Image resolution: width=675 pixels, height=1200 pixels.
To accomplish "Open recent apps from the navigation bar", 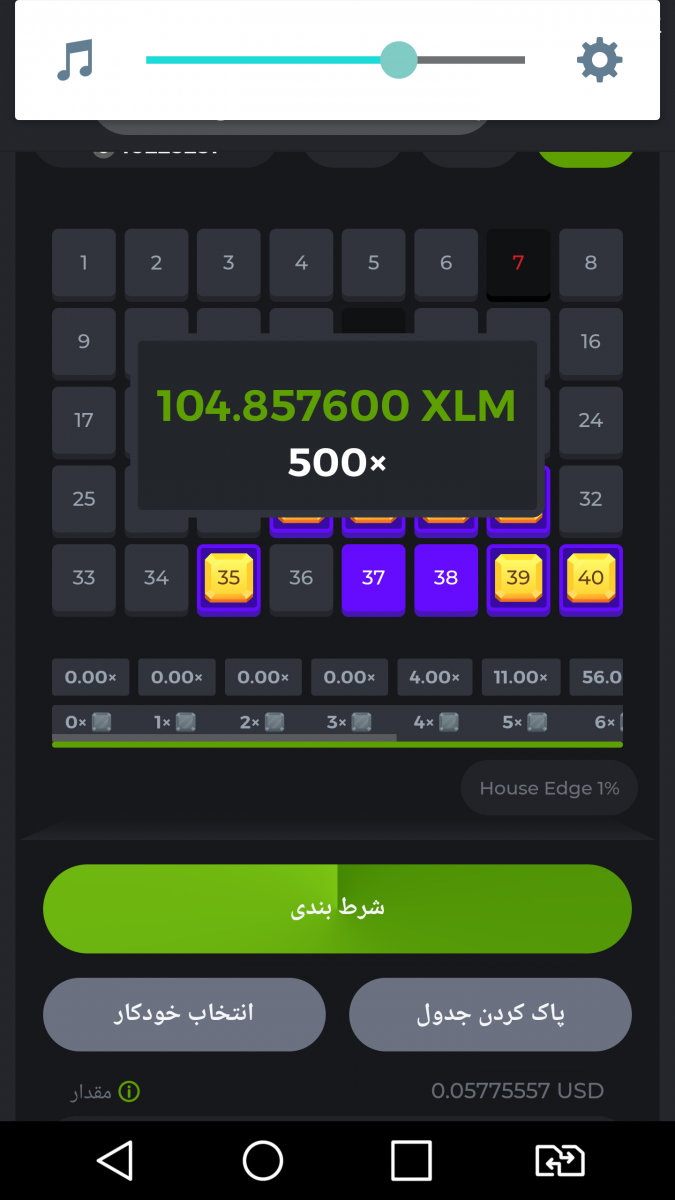I will pos(411,1160).
